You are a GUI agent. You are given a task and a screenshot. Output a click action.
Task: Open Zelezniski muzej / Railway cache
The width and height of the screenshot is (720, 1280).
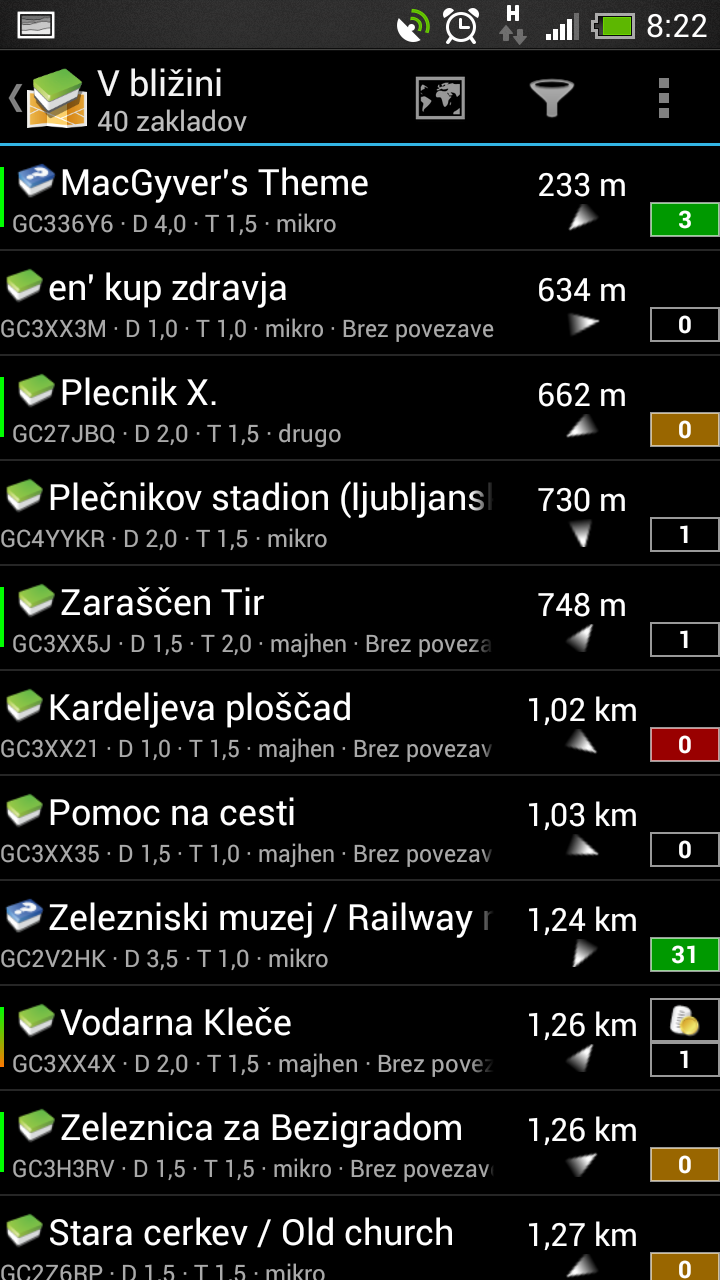point(360,933)
